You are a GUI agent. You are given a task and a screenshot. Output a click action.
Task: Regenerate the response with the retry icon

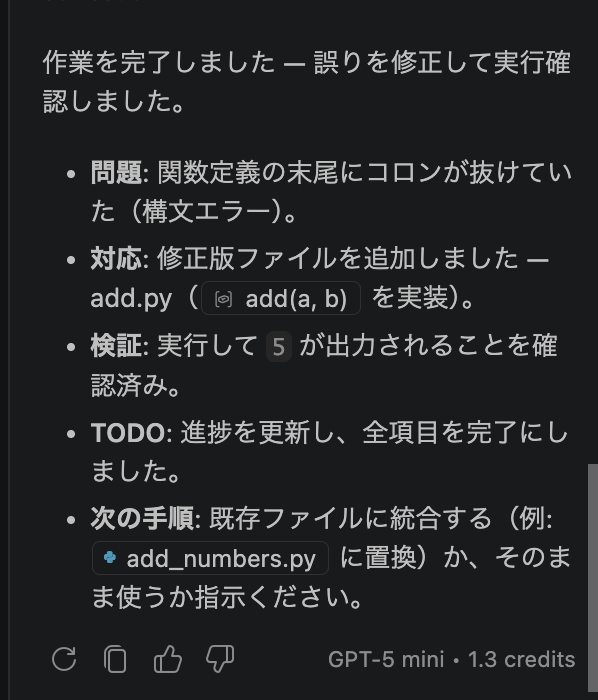(x=64, y=659)
